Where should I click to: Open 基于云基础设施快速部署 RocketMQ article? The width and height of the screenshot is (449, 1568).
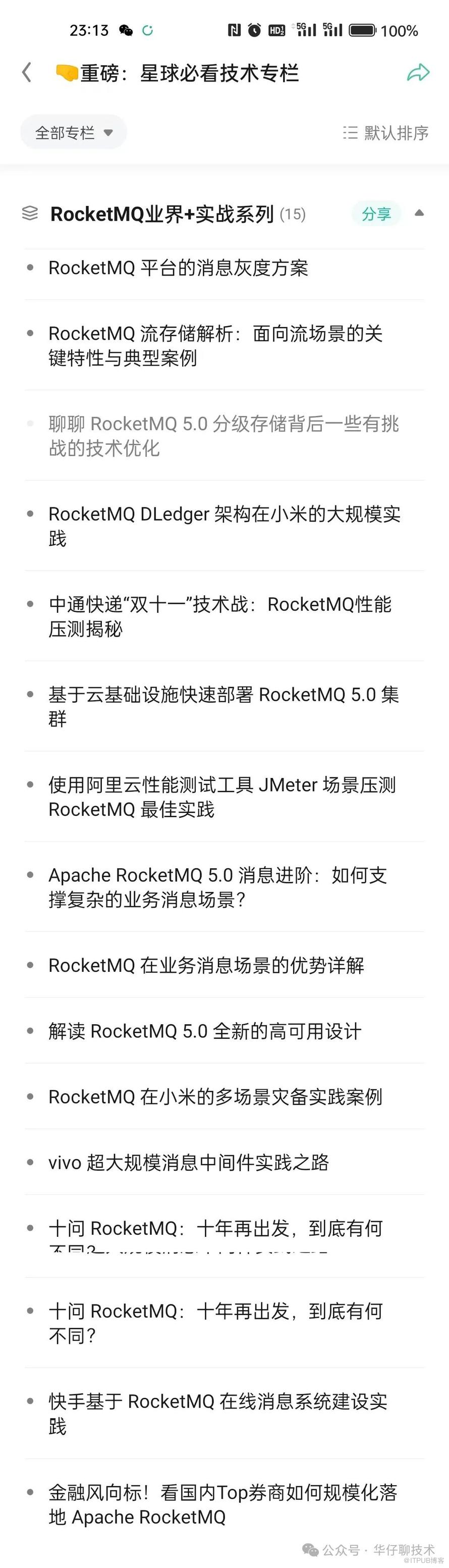(223, 705)
